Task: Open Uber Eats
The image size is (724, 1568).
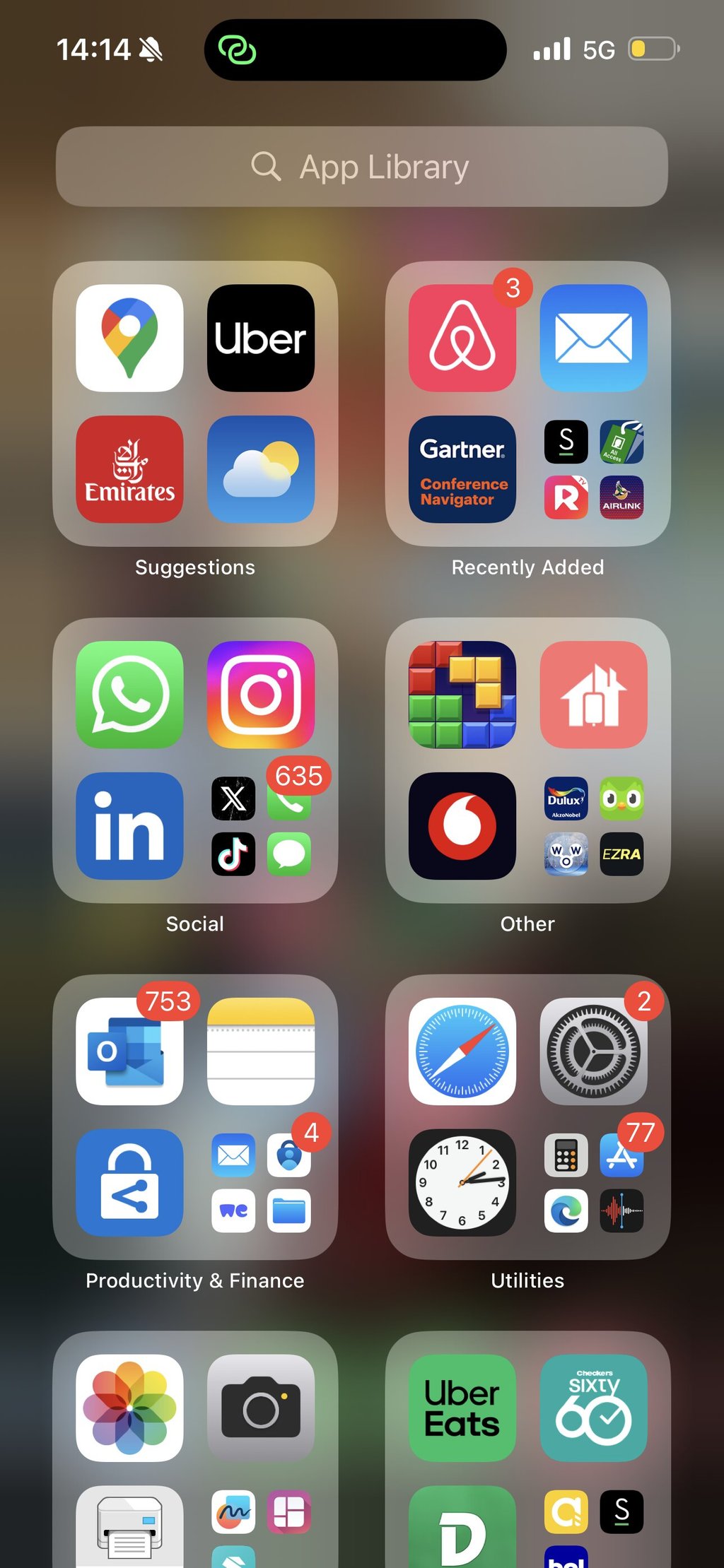Action: click(x=462, y=1408)
